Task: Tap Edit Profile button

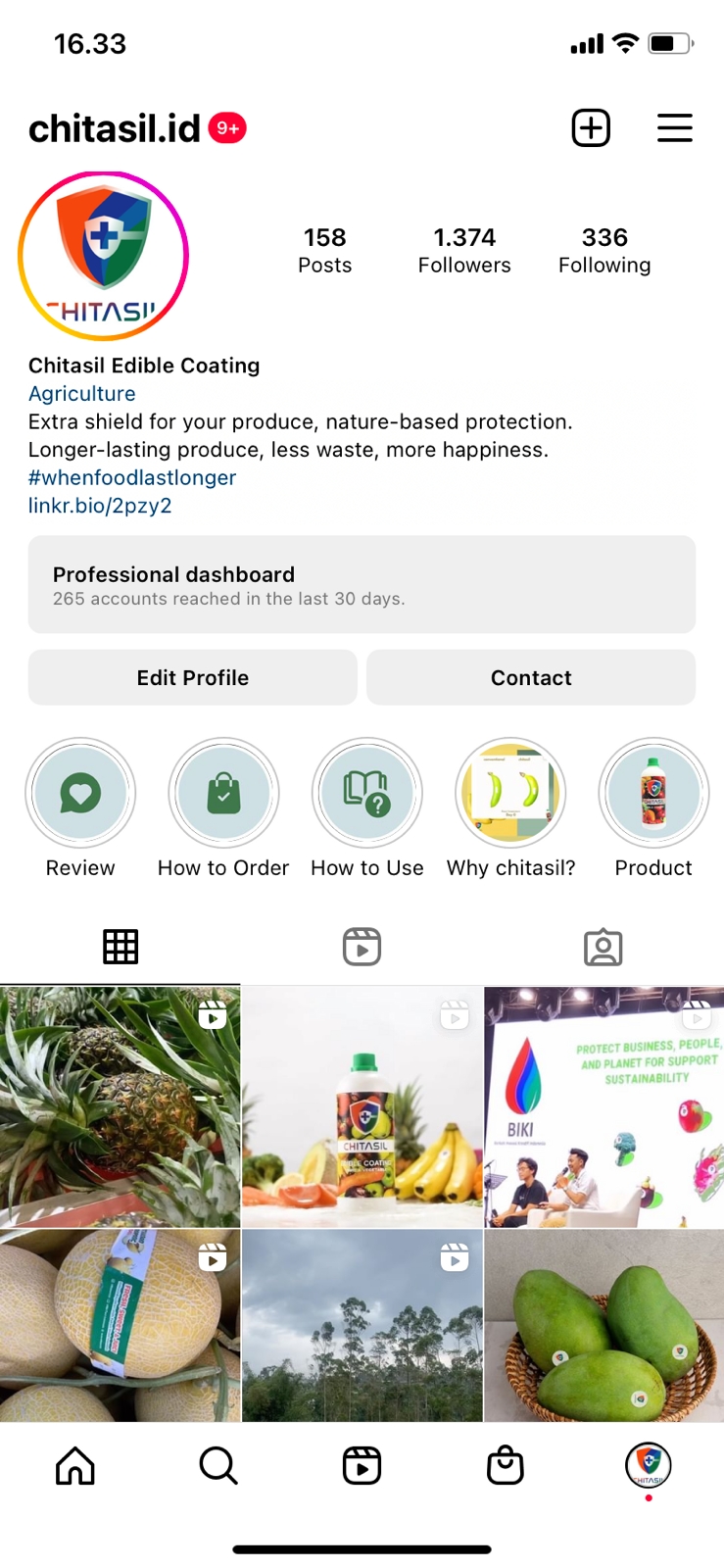Action: pyautogui.click(x=192, y=677)
